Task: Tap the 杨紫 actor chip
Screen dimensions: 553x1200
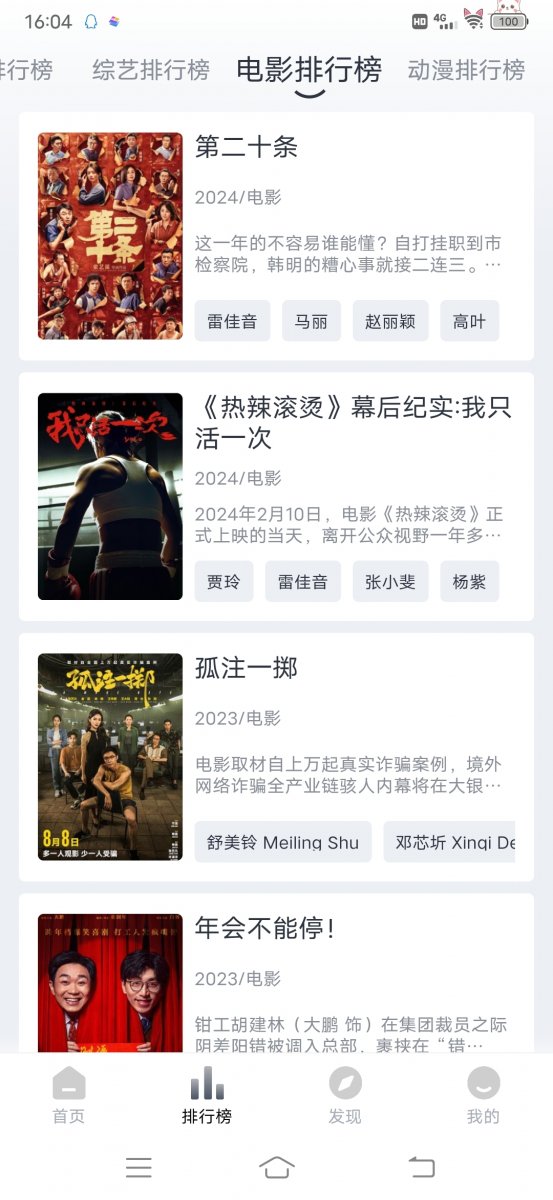Action: [469, 581]
